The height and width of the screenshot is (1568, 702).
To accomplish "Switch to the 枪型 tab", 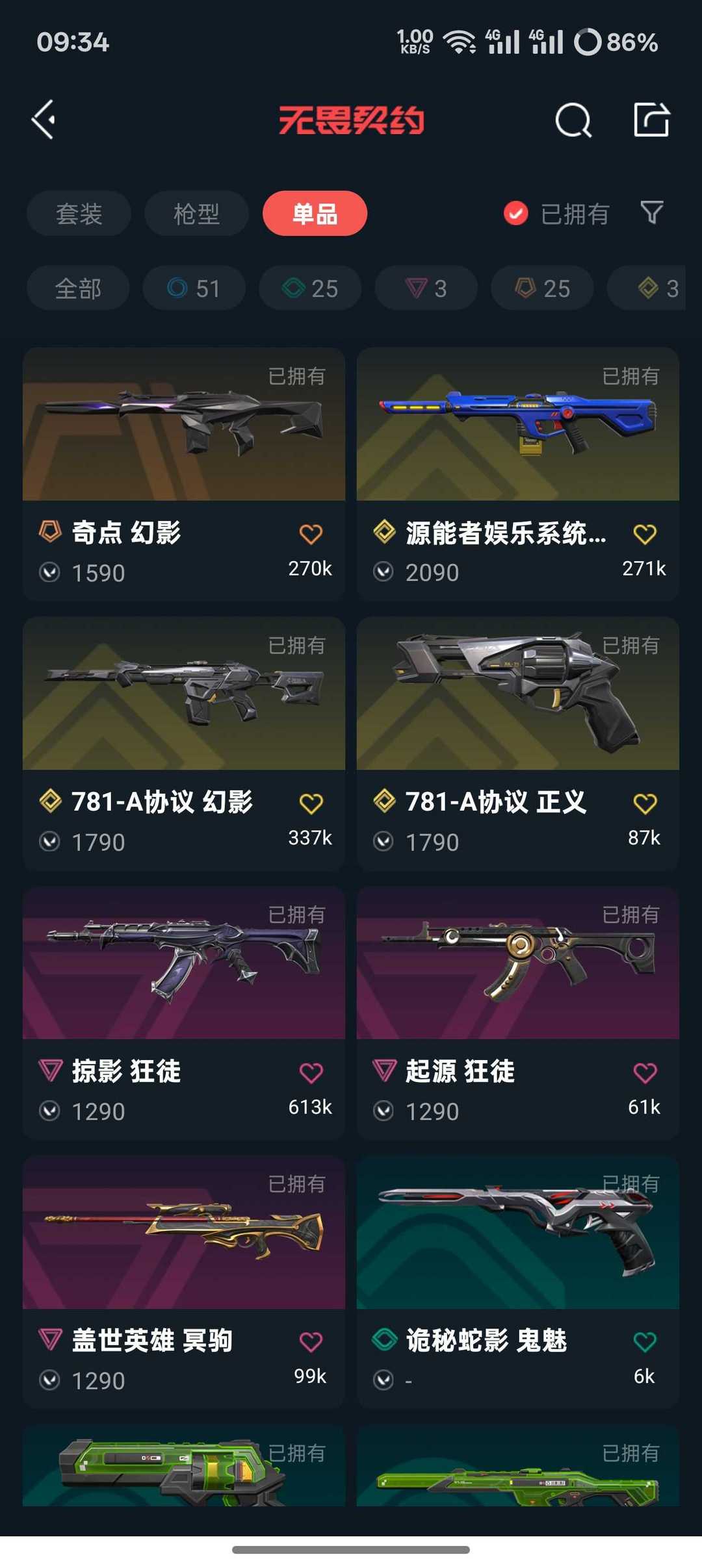I will coord(196,214).
